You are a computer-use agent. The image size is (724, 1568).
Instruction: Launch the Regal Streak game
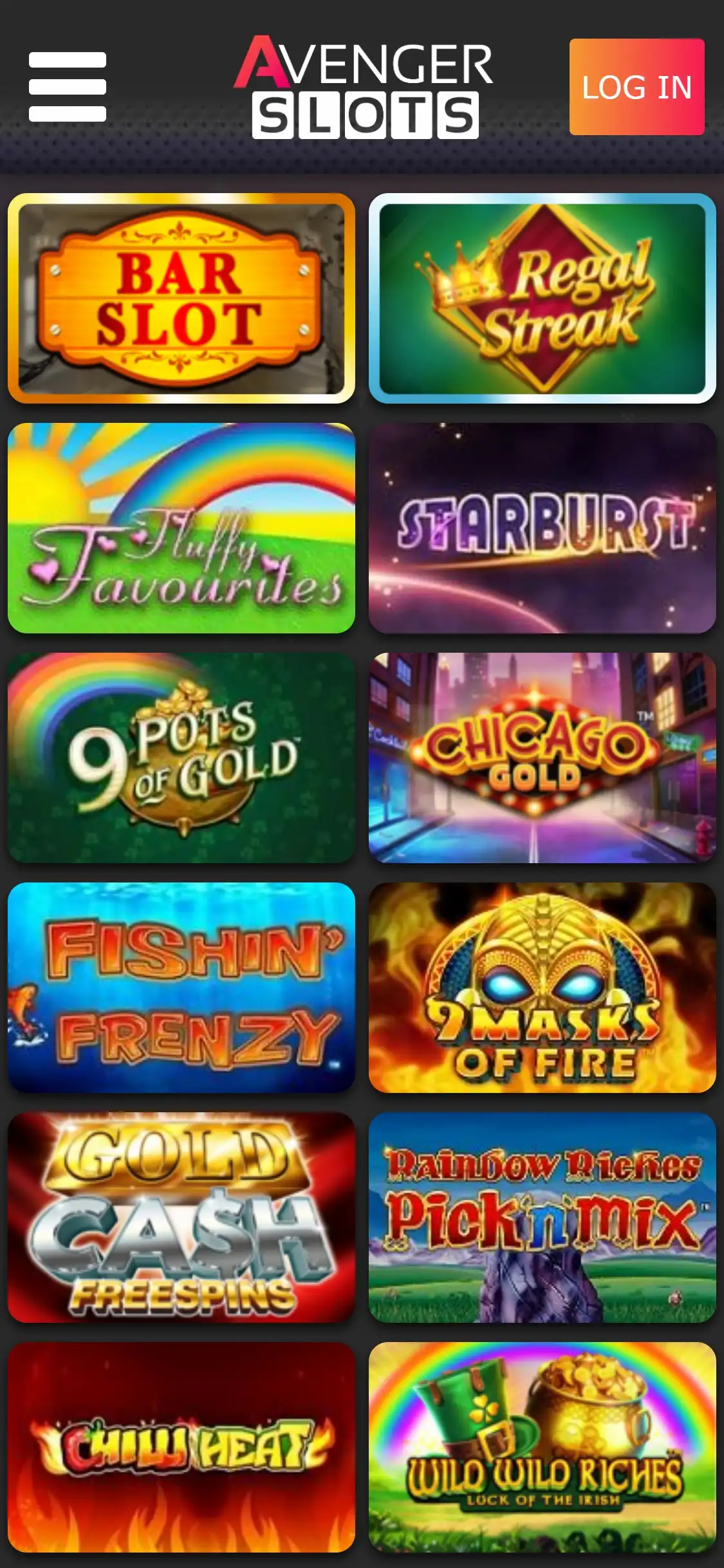pyautogui.click(x=542, y=299)
